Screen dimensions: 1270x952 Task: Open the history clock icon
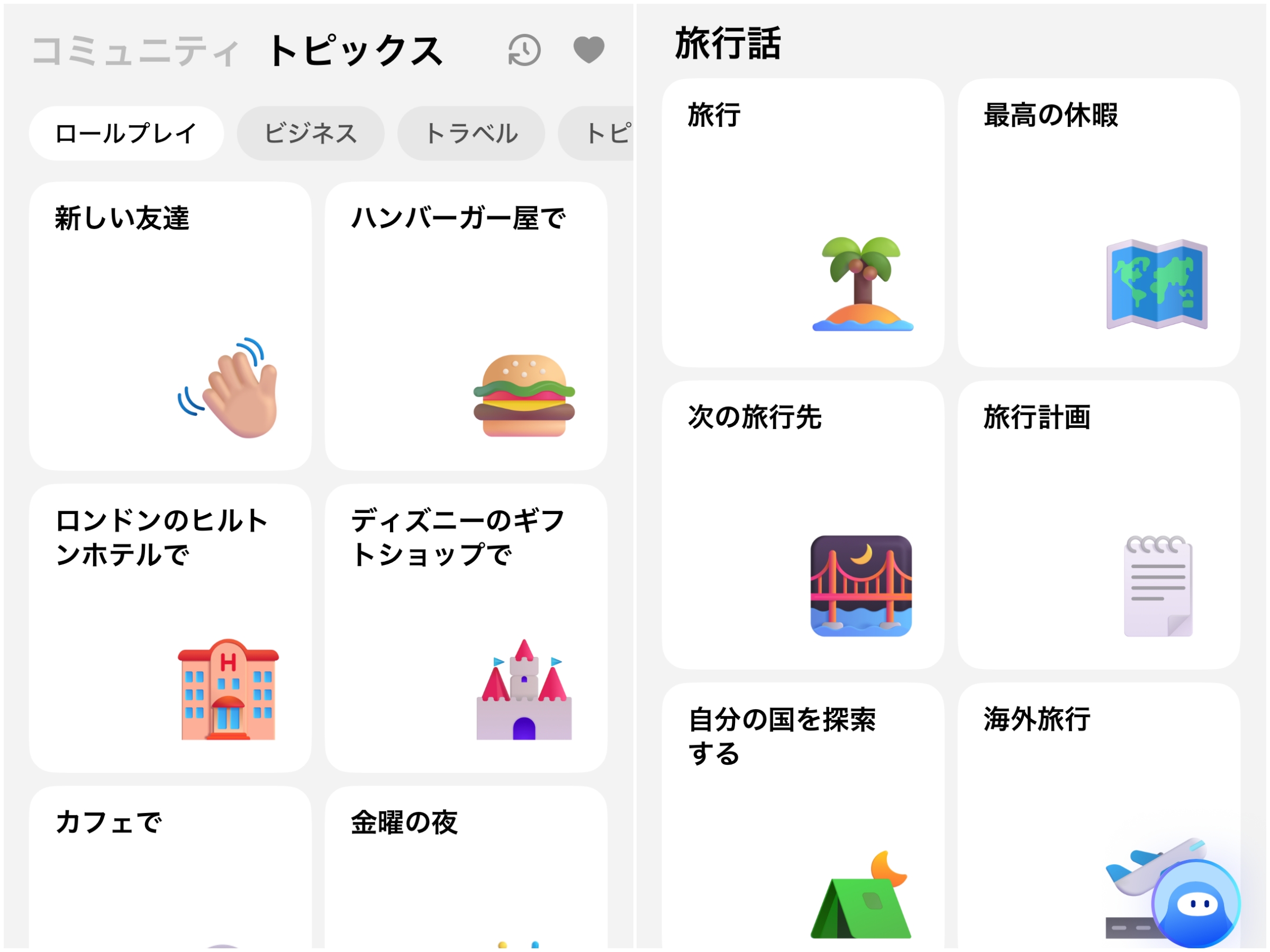pos(524,50)
